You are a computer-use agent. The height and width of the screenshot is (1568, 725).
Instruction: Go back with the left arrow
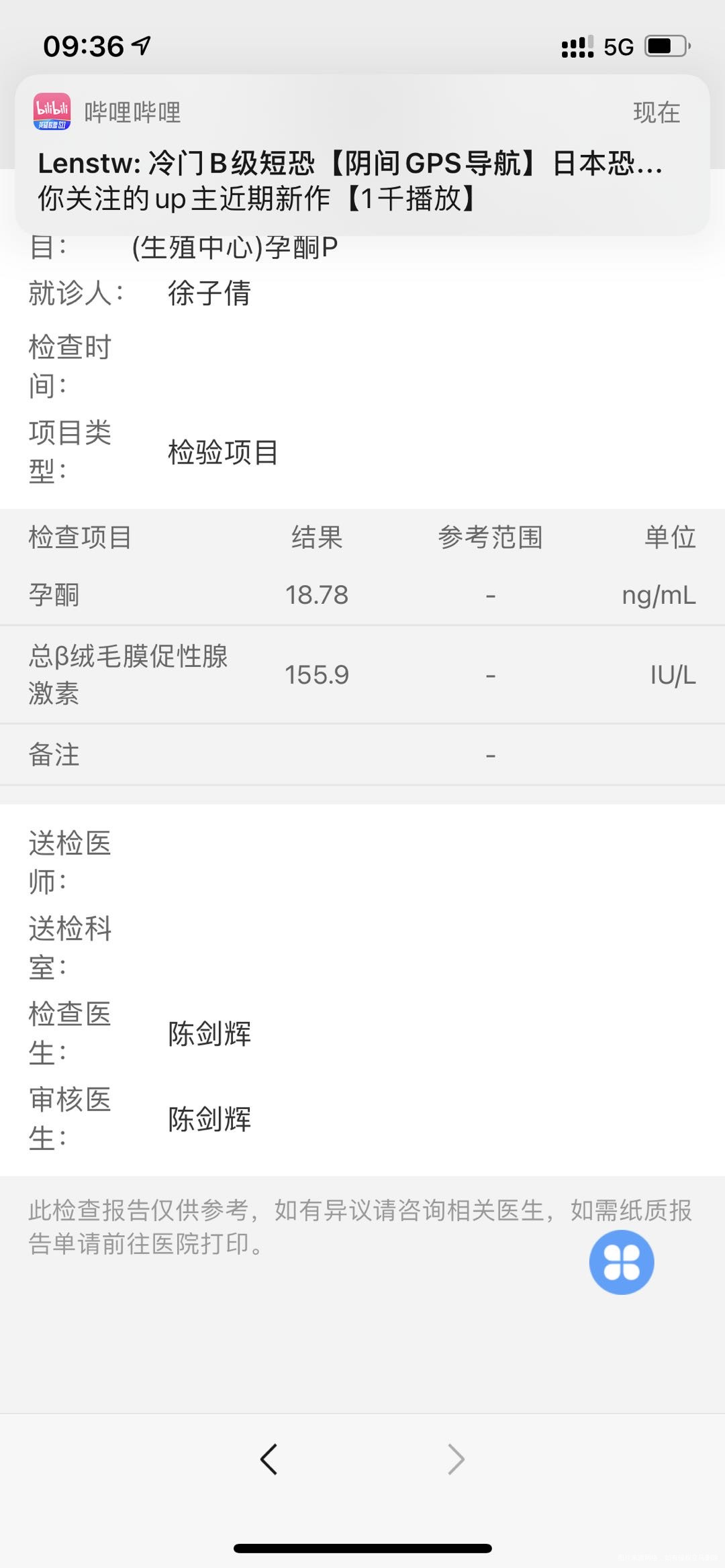pos(269,1459)
